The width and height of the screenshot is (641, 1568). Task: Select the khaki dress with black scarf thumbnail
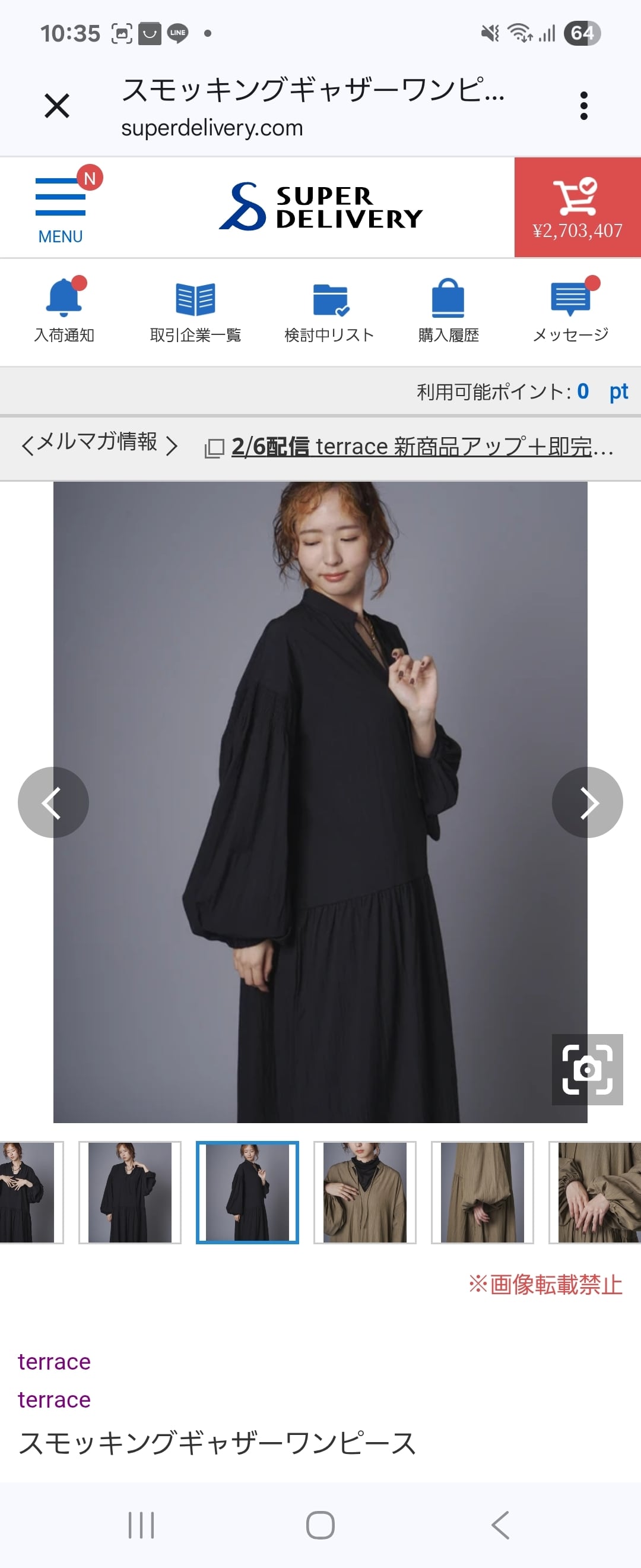(x=365, y=1193)
